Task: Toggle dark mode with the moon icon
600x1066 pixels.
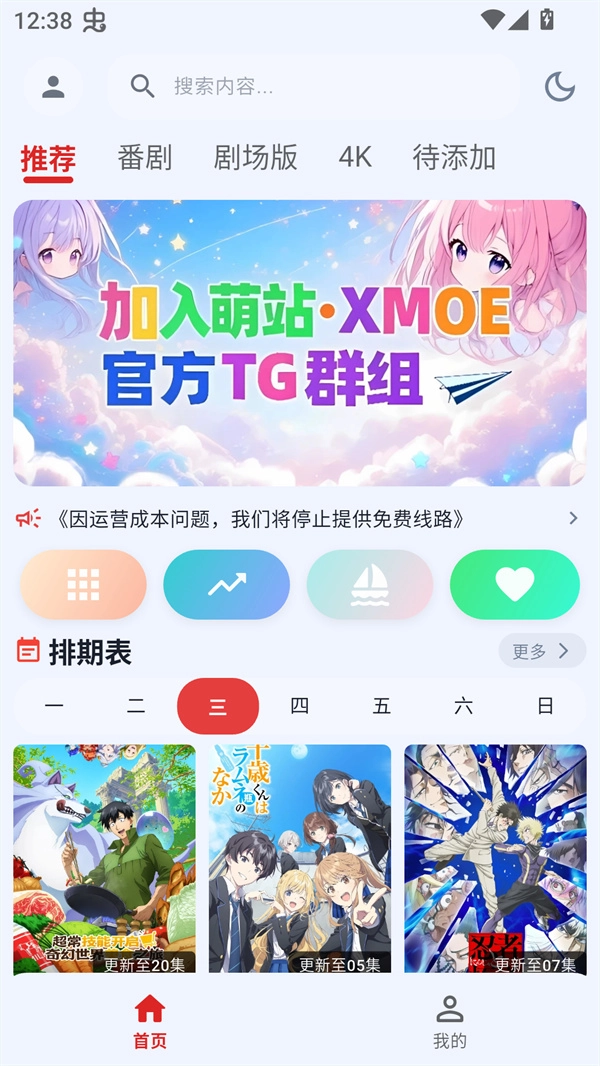Action: pyautogui.click(x=559, y=87)
